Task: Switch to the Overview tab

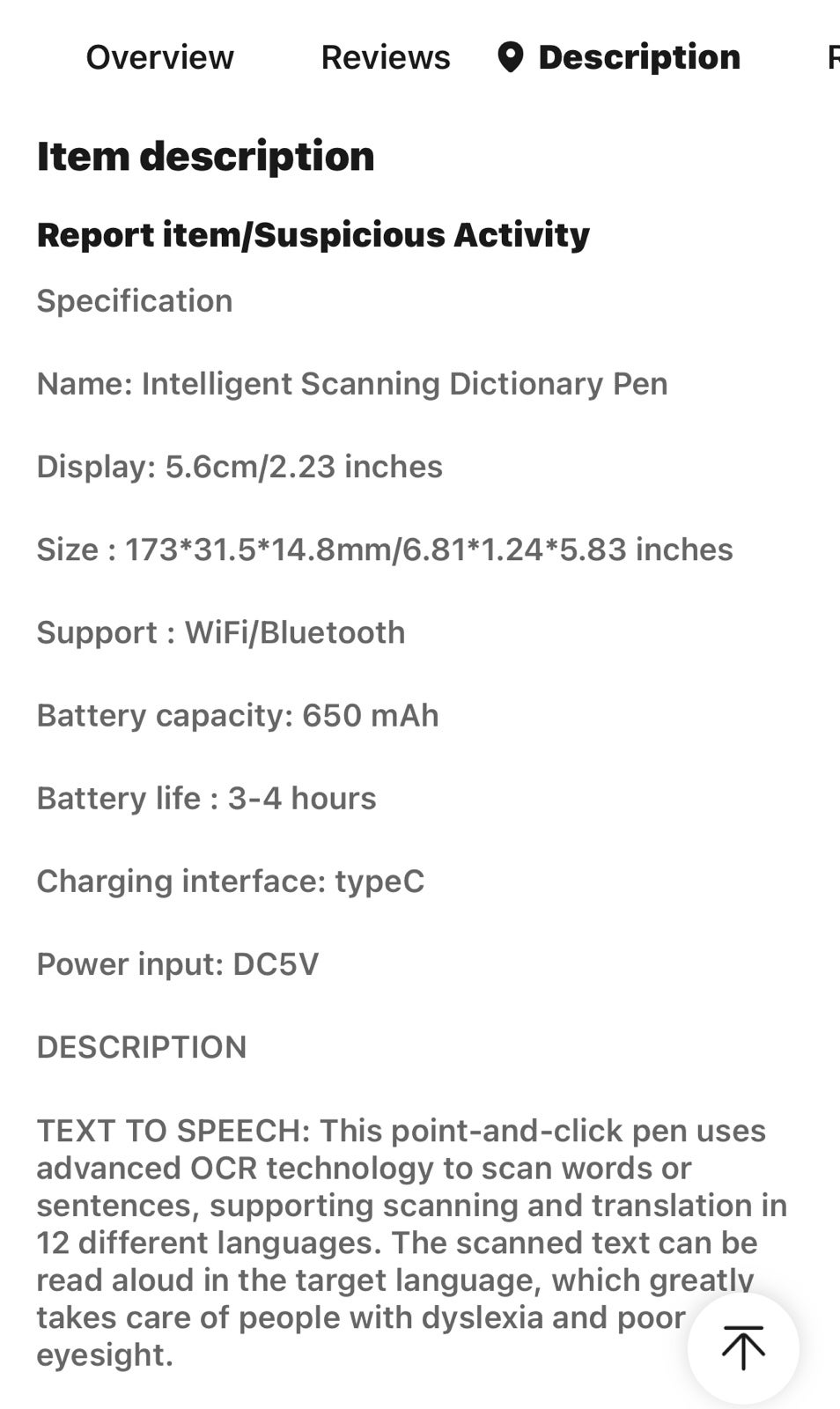Action: 159,57
